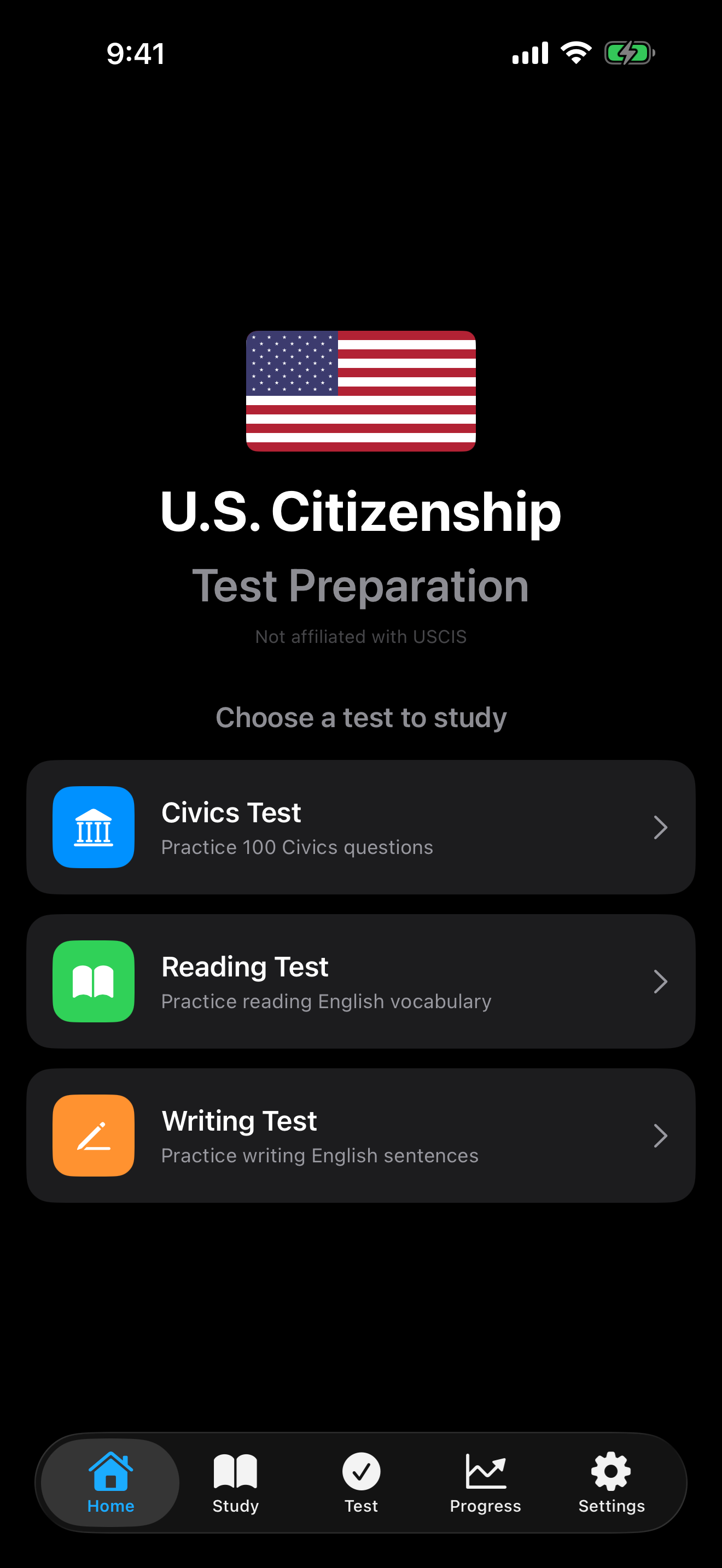
Task: Select the Civics Test bank icon
Action: [92, 827]
